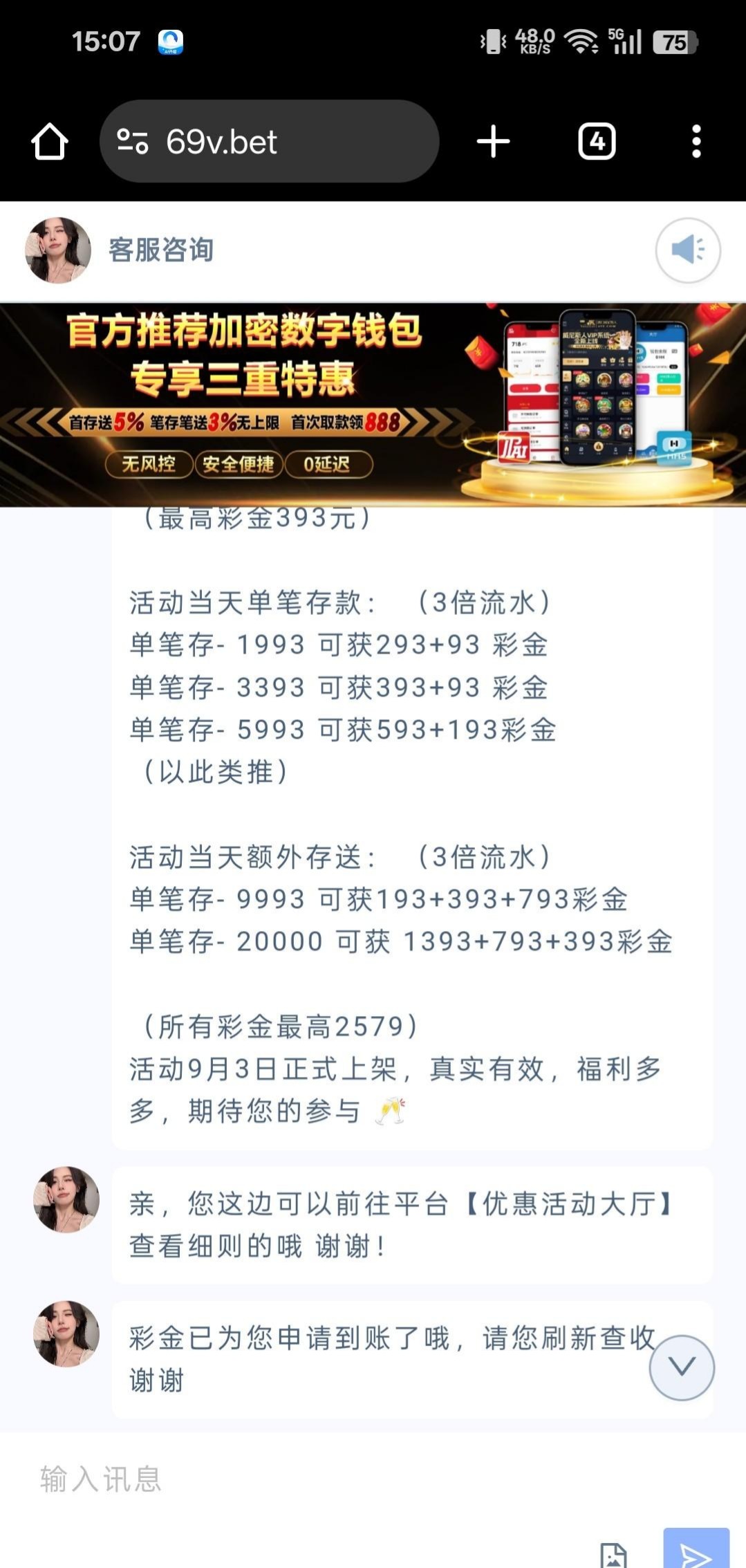Jump to the latest message with down arrow
Screen dimensions: 746x1568
[682, 1367]
